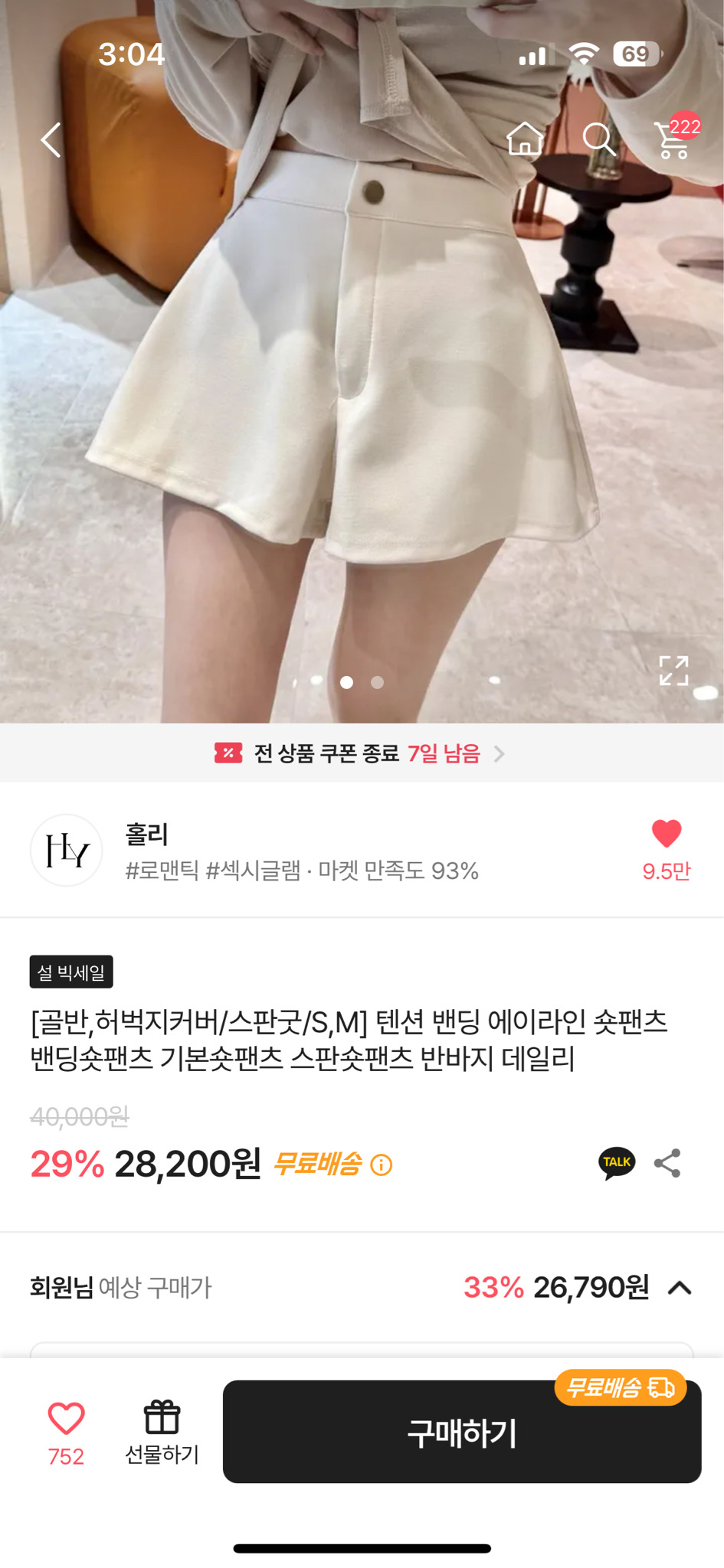Image resolution: width=724 pixels, height=1568 pixels.
Task: Toggle the product like heart showing 752
Action: (x=66, y=1416)
